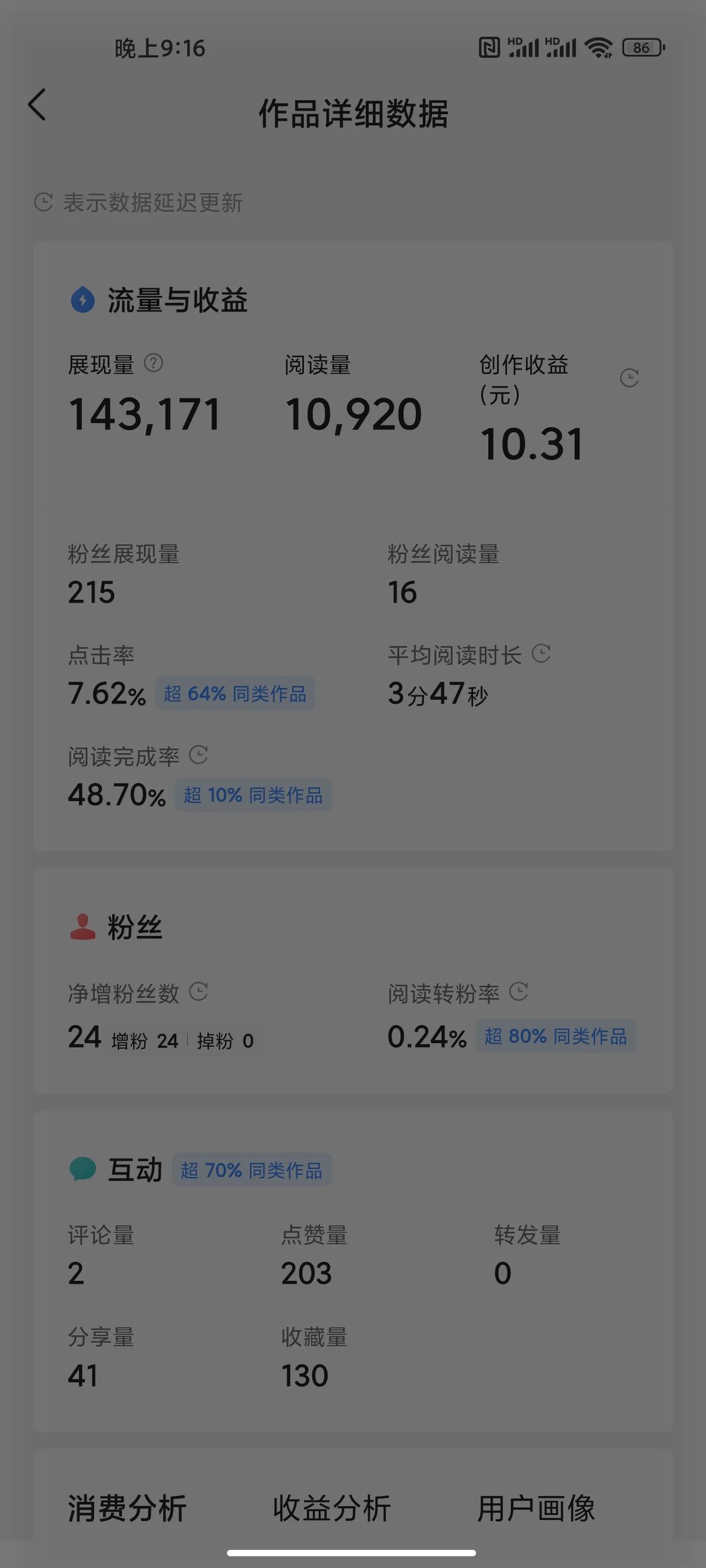706x1568 pixels.
Task: Open the 用户画像 tab
Action: tap(536, 1508)
